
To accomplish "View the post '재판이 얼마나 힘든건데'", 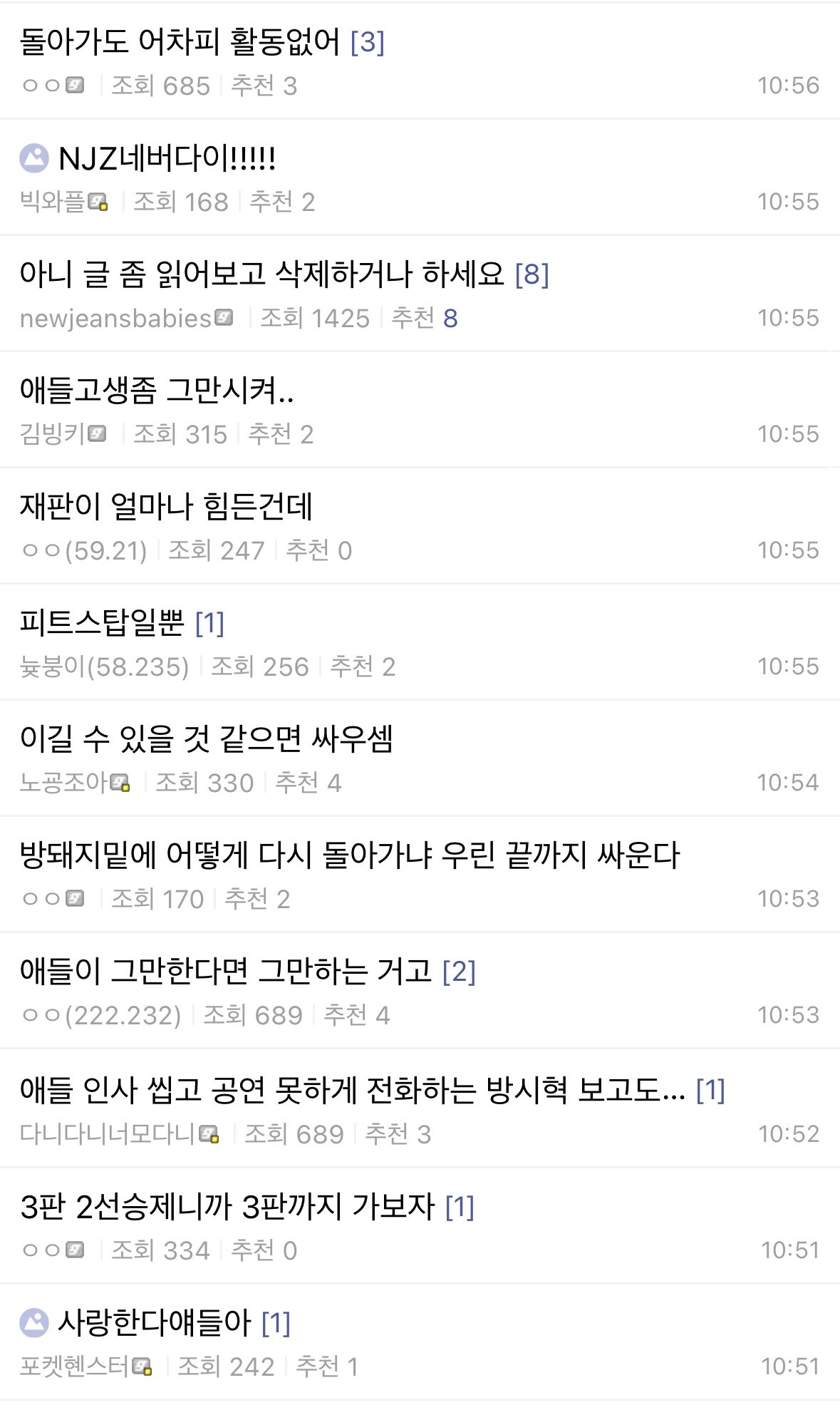I will (x=166, y=507).
